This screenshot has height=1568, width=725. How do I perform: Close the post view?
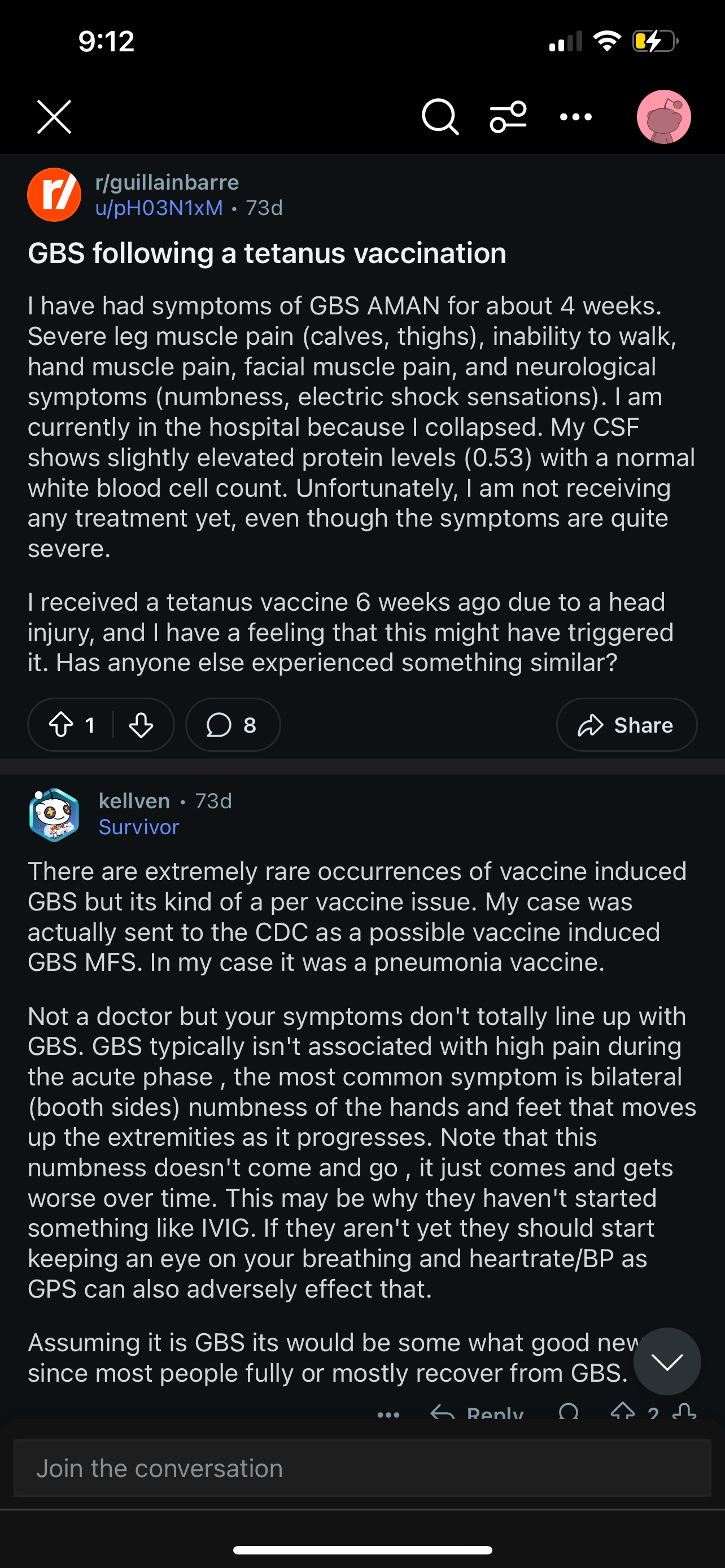54,116
